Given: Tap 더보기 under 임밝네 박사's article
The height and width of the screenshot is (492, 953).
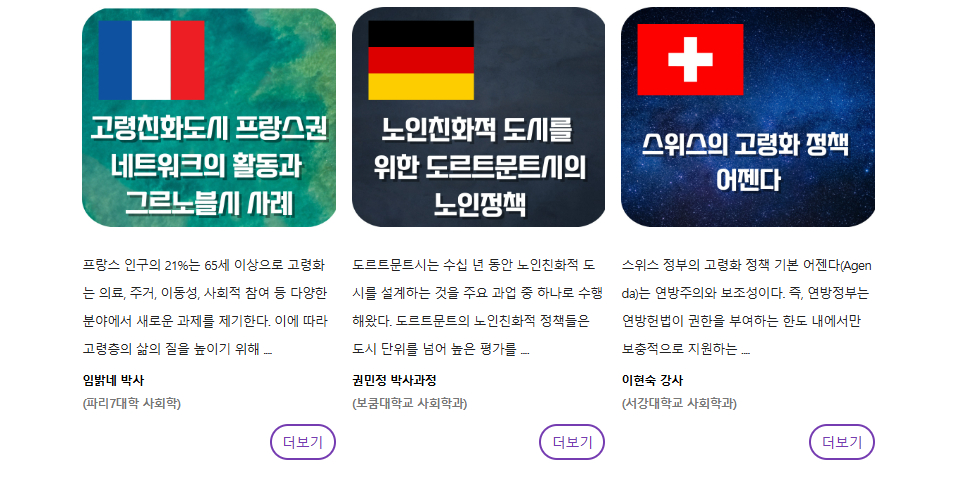Looking at the screenshot, I should [302, 442].
